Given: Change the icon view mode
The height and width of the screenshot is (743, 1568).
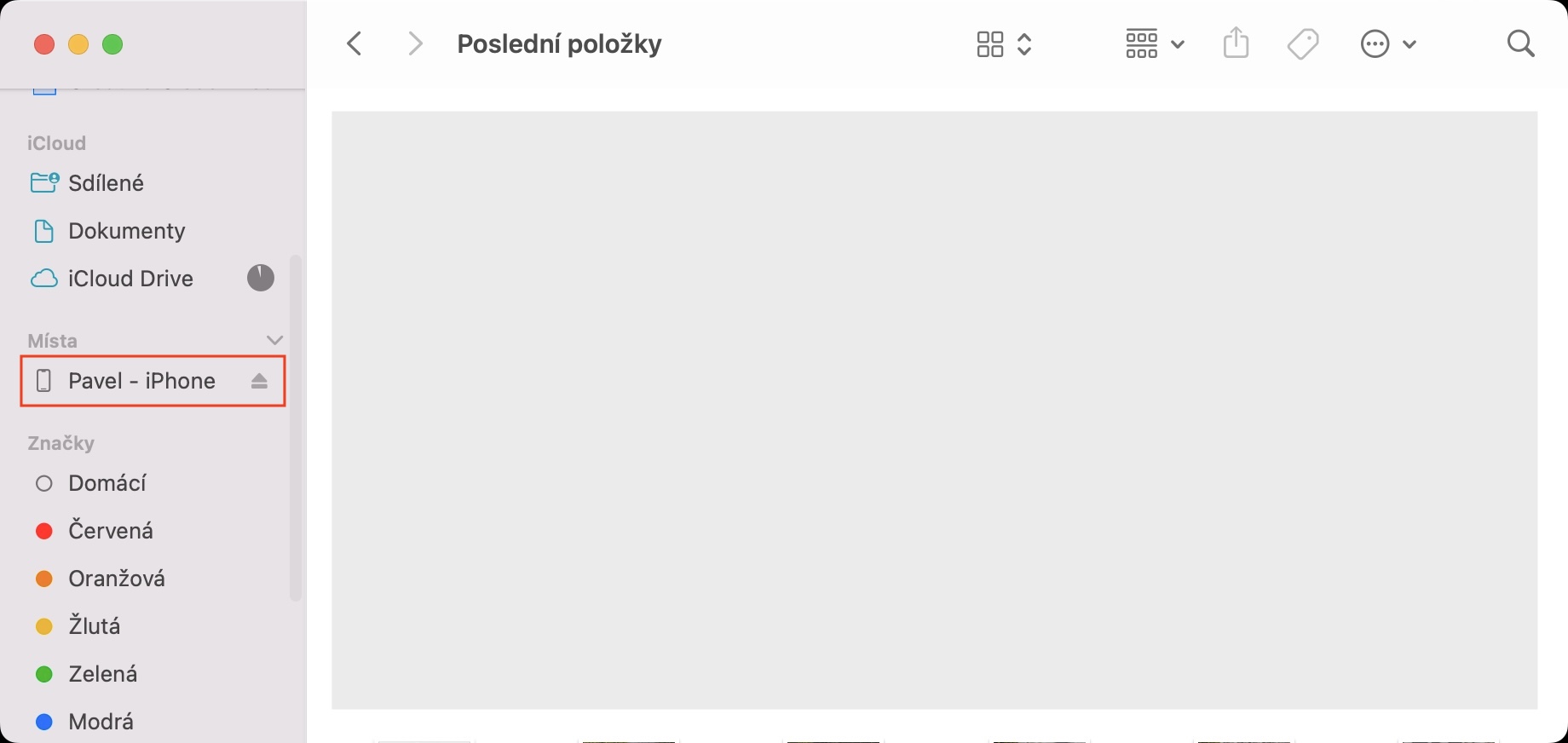Looking at the screenshot, I should 1004,44.
